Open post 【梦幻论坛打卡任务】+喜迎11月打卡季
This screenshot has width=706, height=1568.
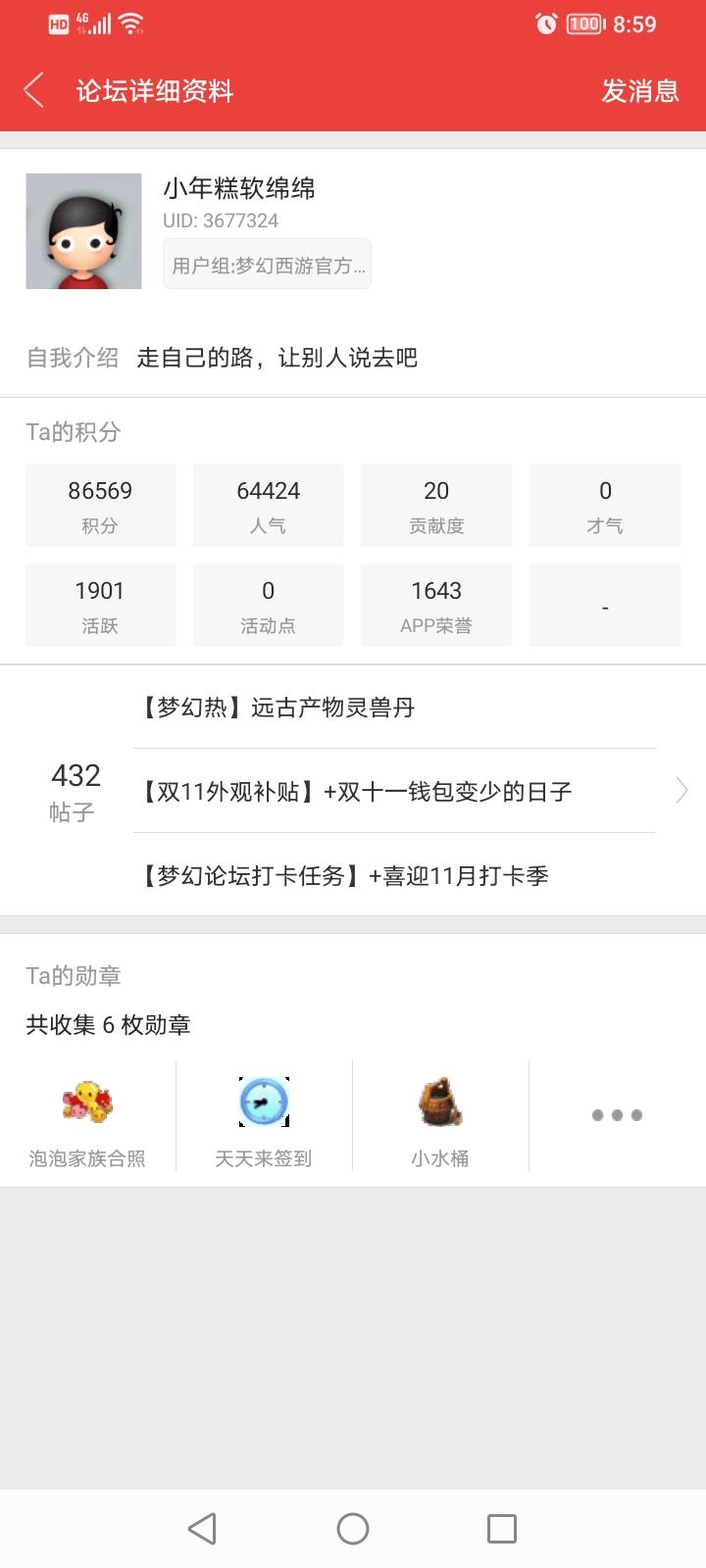(342, 876)
